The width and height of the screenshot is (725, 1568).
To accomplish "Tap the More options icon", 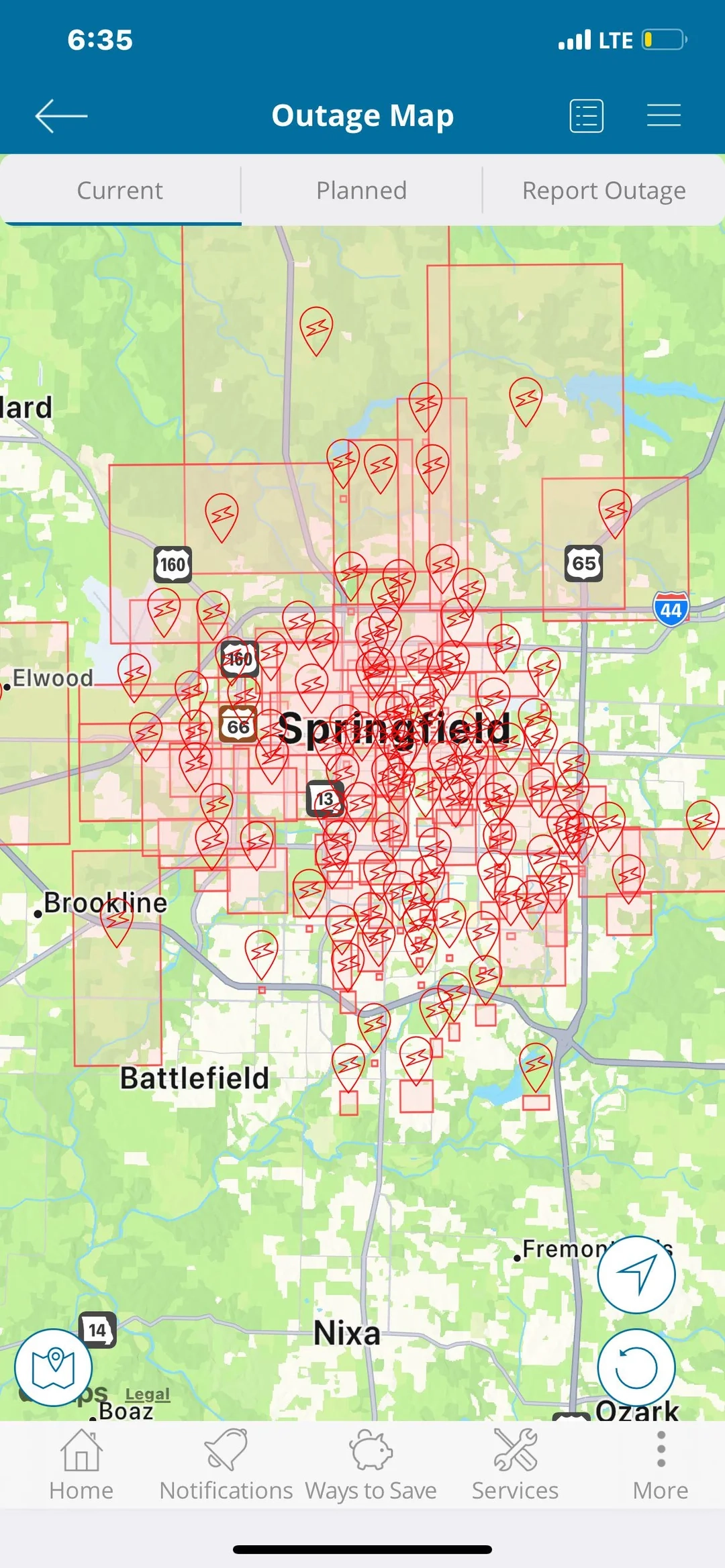I will point(660,1466).
